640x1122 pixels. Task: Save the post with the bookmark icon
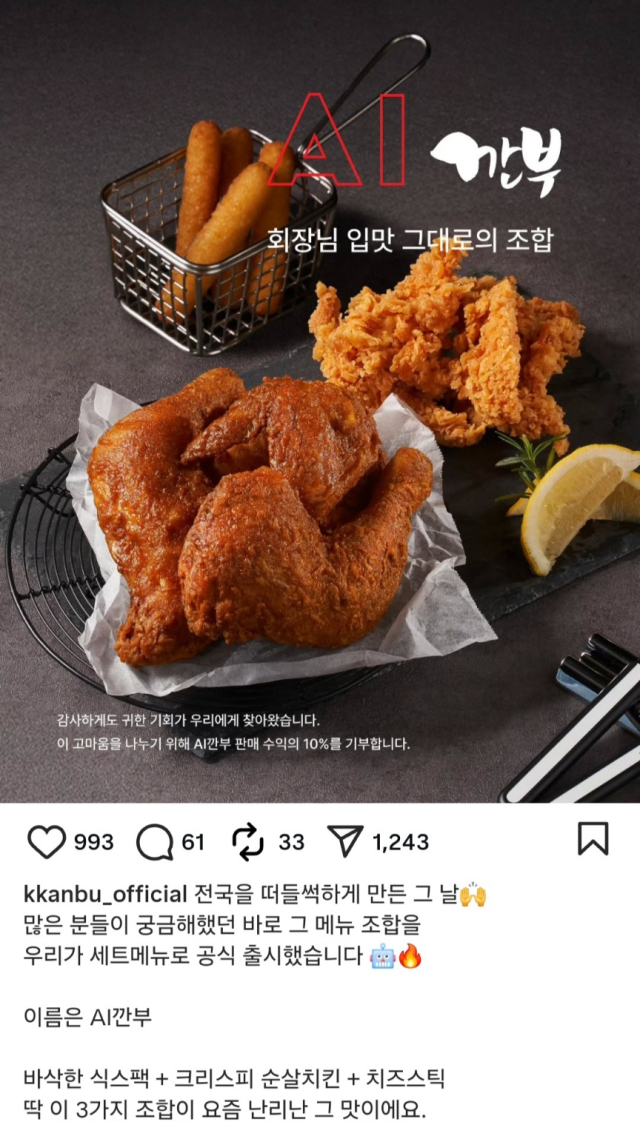coord(593,839)
